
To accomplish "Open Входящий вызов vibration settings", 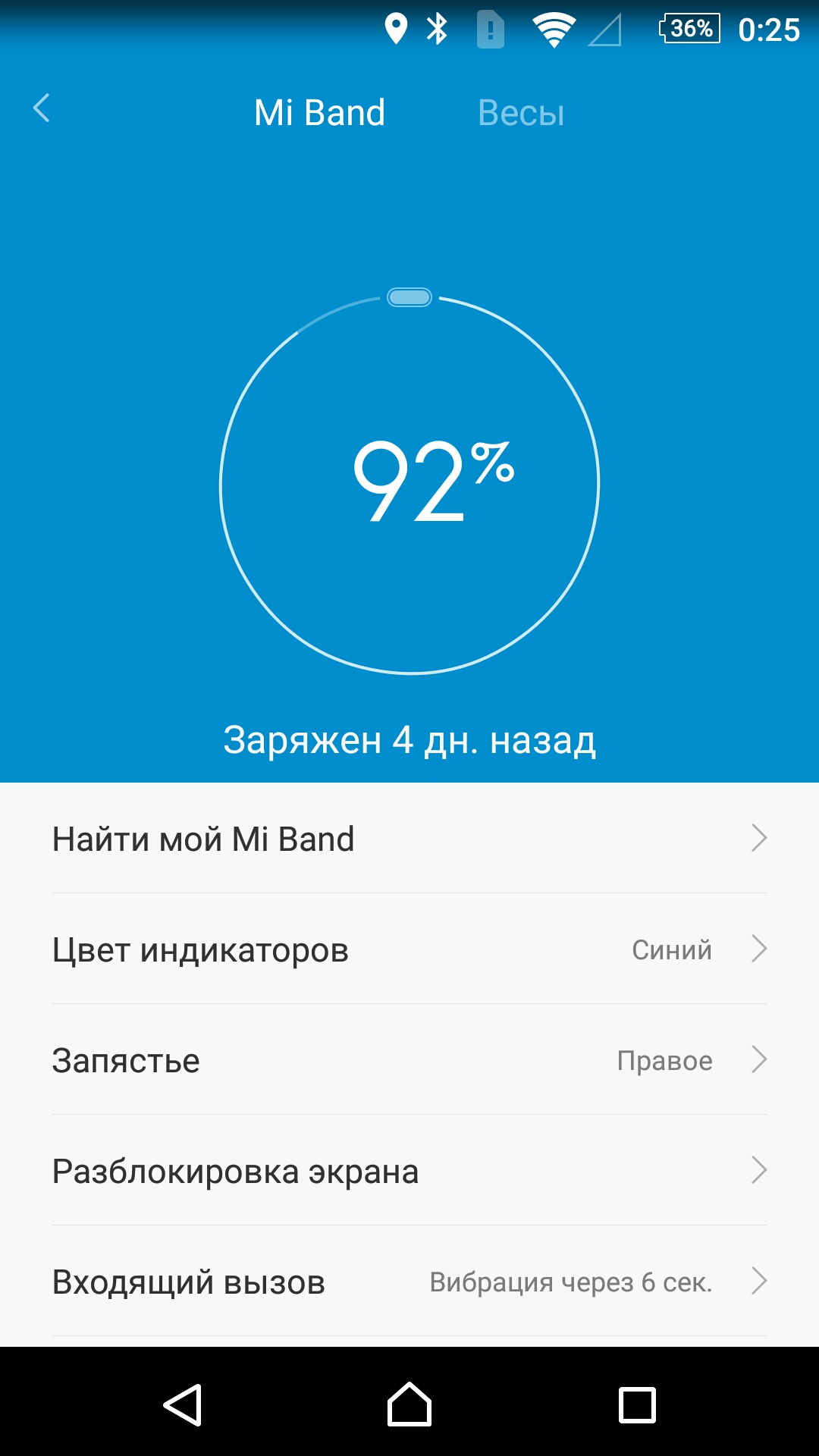I will tap(409, 1282).
